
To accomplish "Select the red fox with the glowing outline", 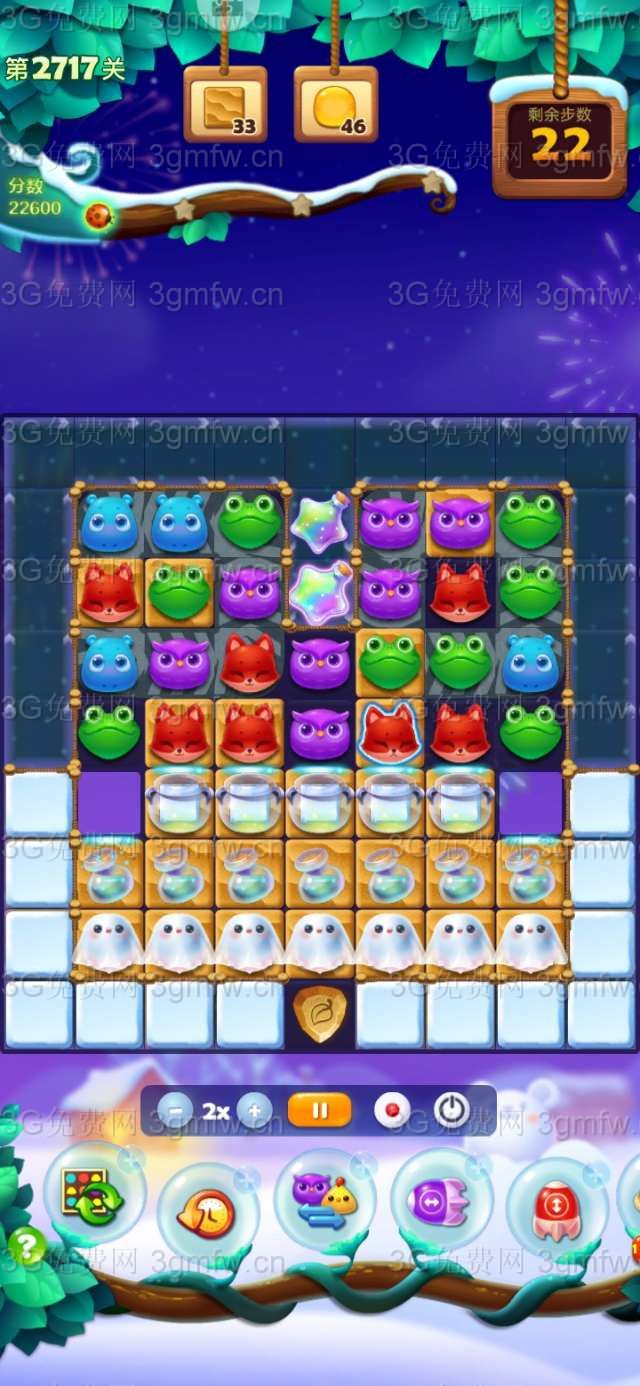I will 390,732.
